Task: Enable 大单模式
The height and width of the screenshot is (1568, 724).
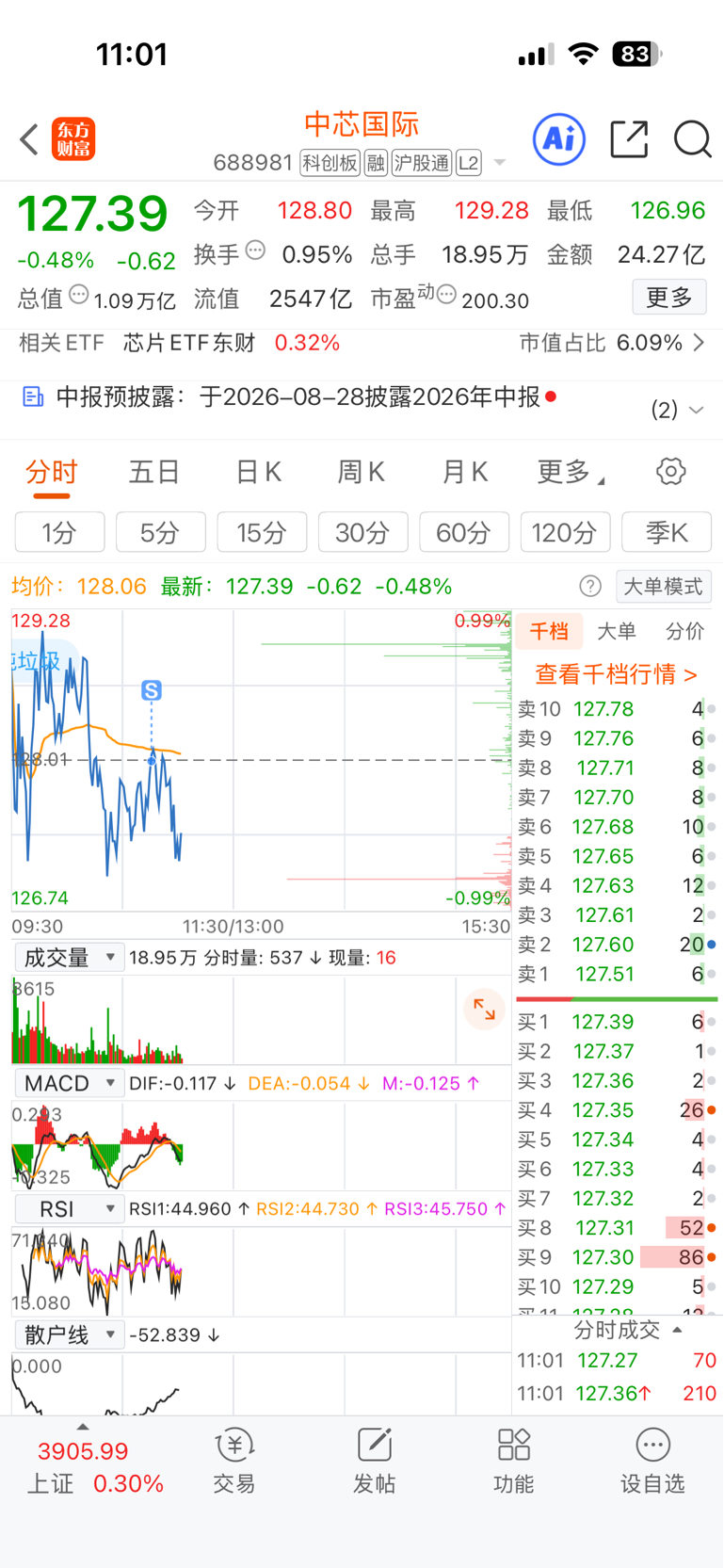Action: (664, 587)
